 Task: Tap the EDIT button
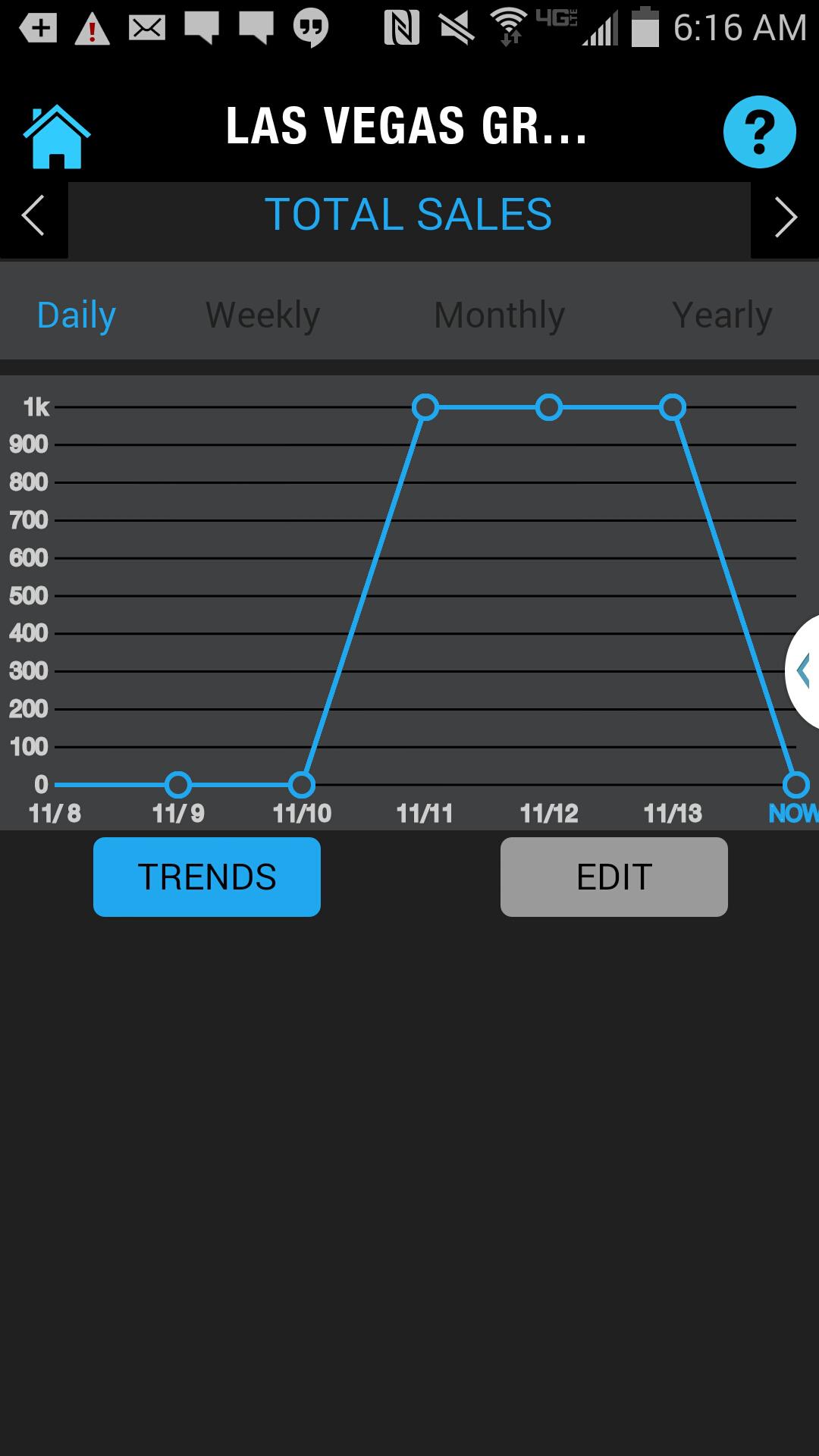613,877
